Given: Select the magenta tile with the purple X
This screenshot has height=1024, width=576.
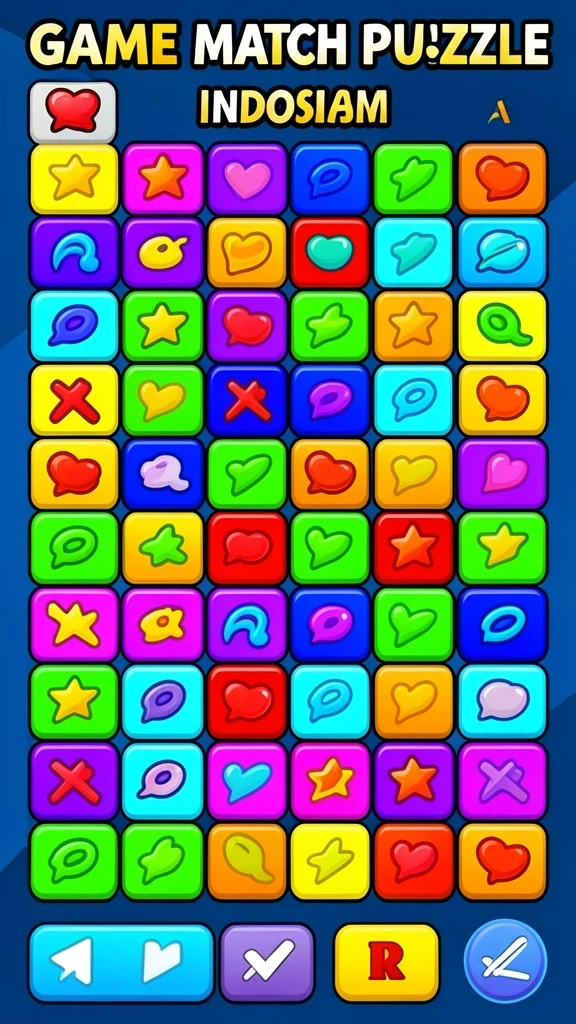Looking at the screenshot, I should (502, 781).
